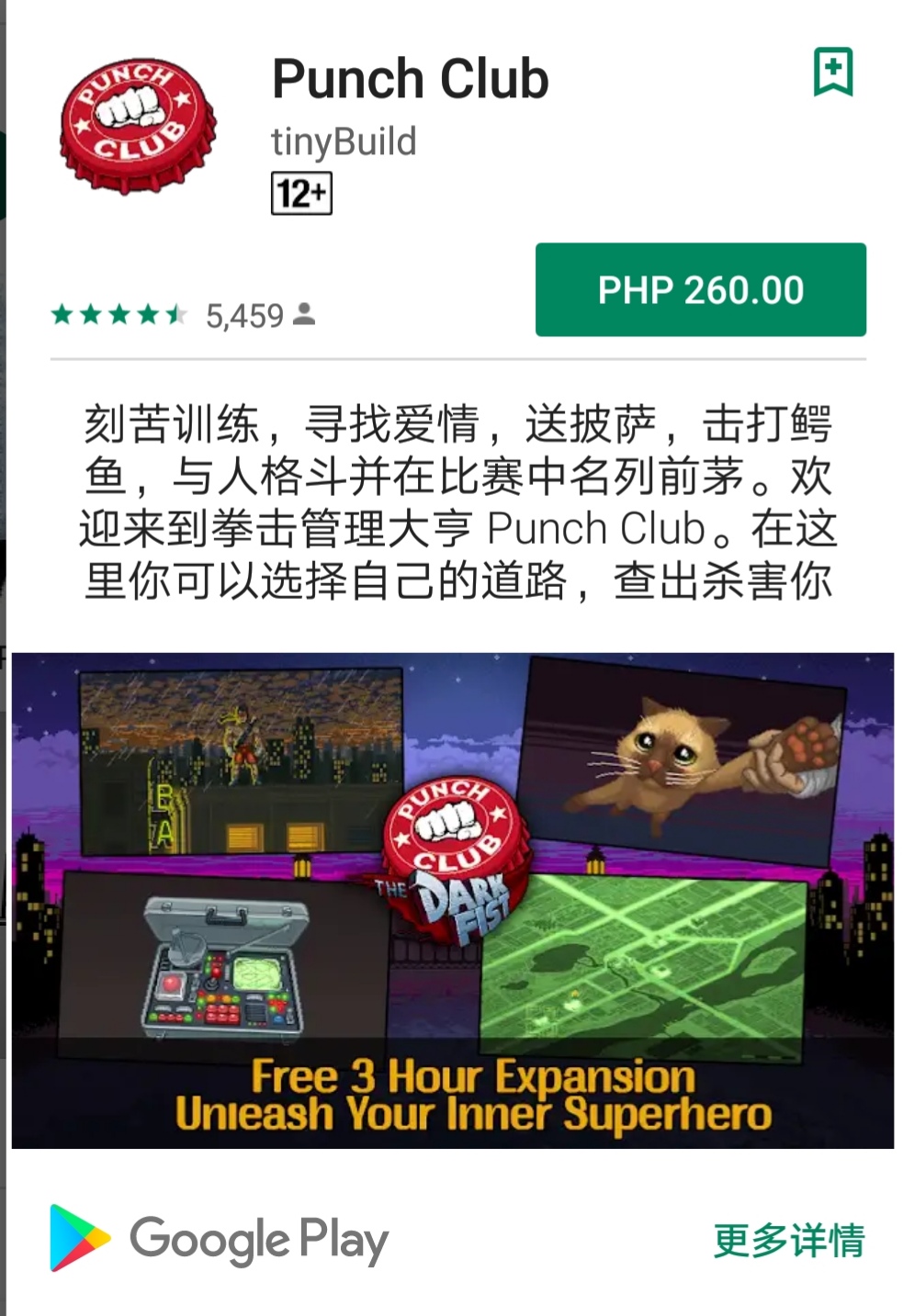
Task: Open tinyBuild developer page
Action: [344, 142]
